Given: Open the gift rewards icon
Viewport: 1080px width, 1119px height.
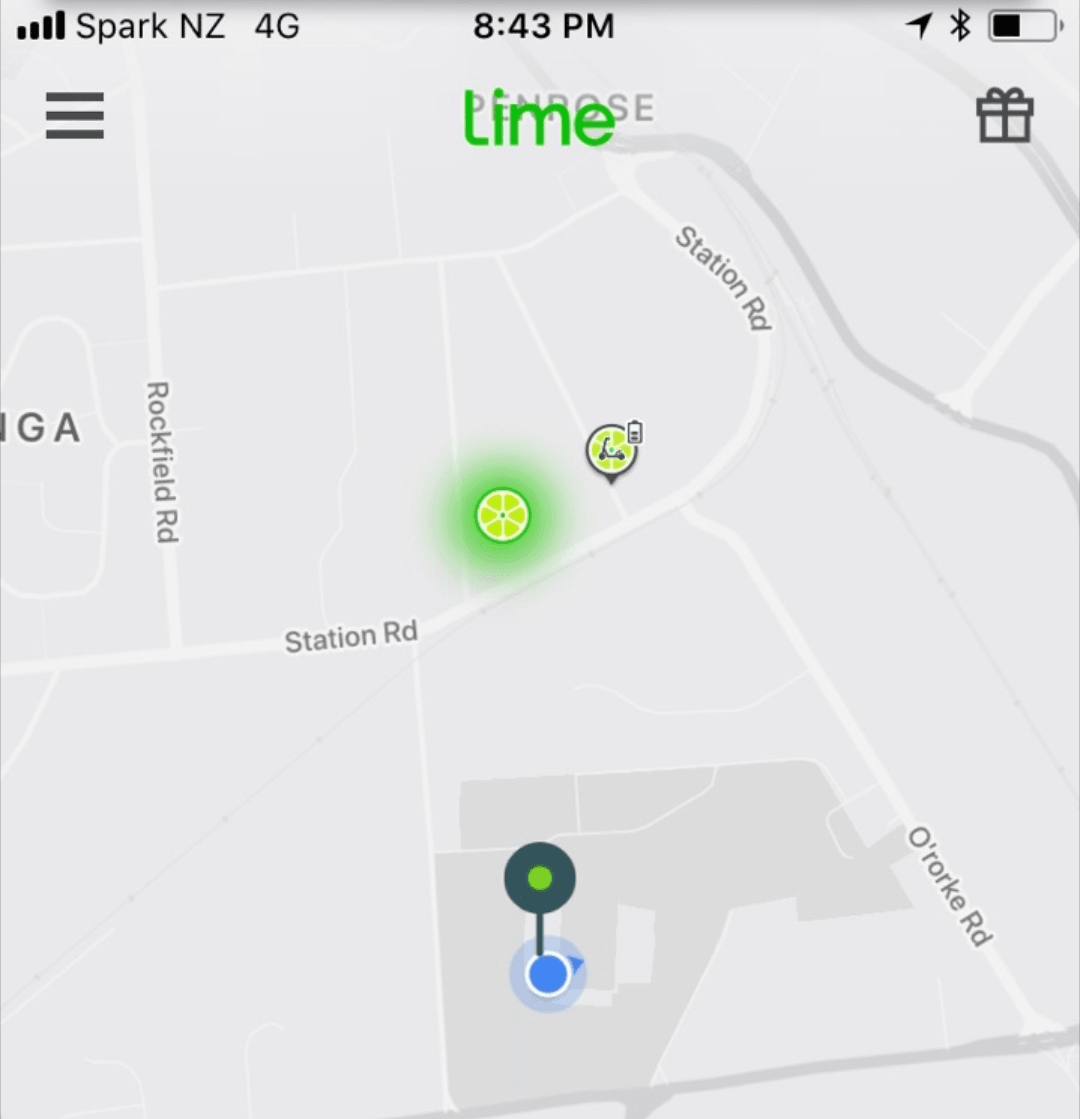Looking at the screenshot, I should tap(1004, 116).
